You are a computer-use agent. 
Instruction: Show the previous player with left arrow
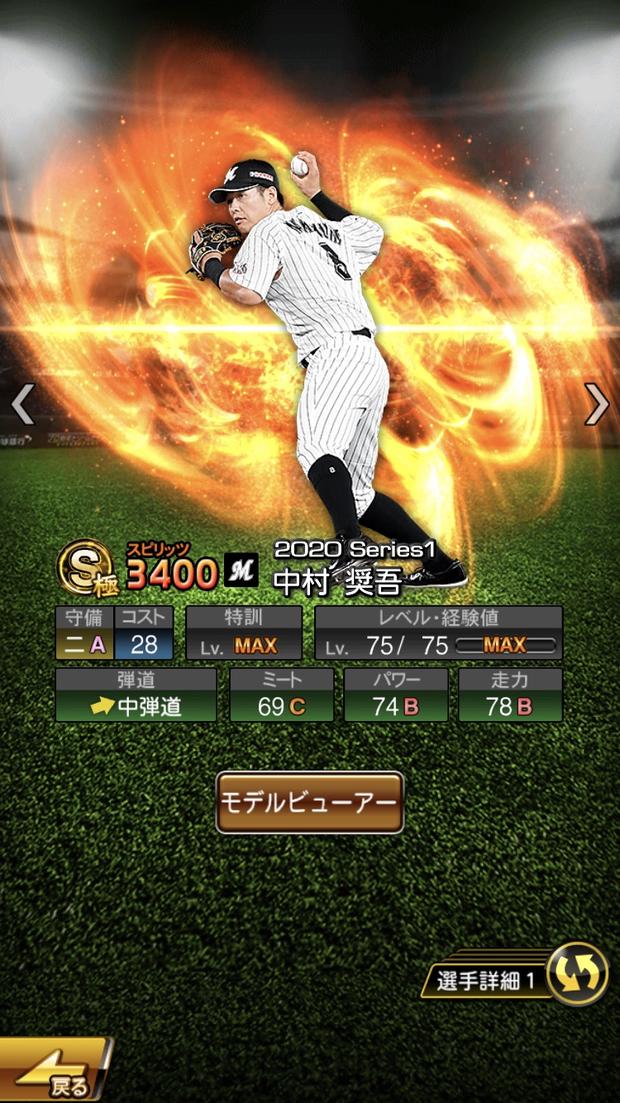tap(23, 405)
